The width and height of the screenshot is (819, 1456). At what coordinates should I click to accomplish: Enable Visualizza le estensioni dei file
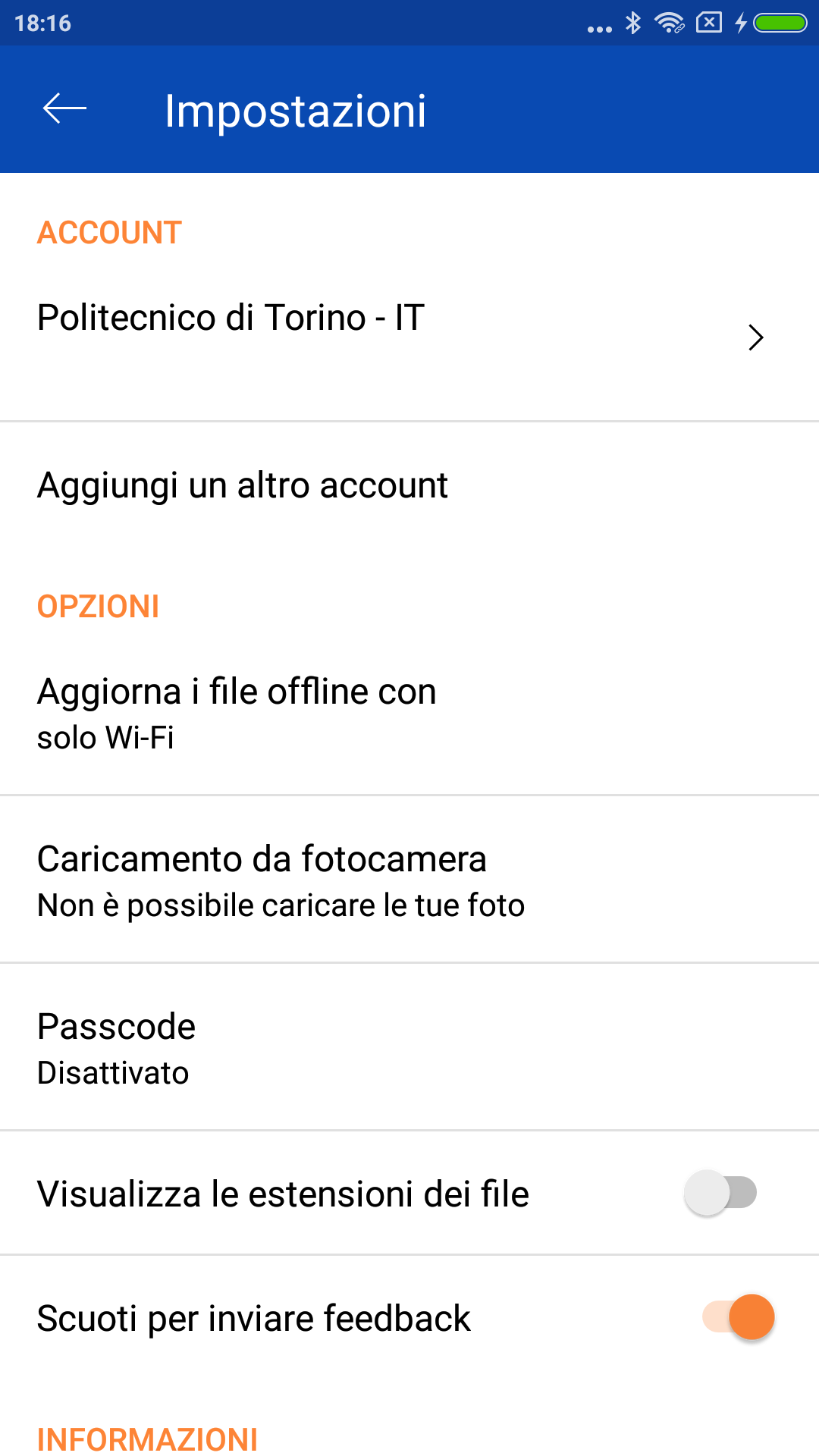click(x=720, y=1193)
